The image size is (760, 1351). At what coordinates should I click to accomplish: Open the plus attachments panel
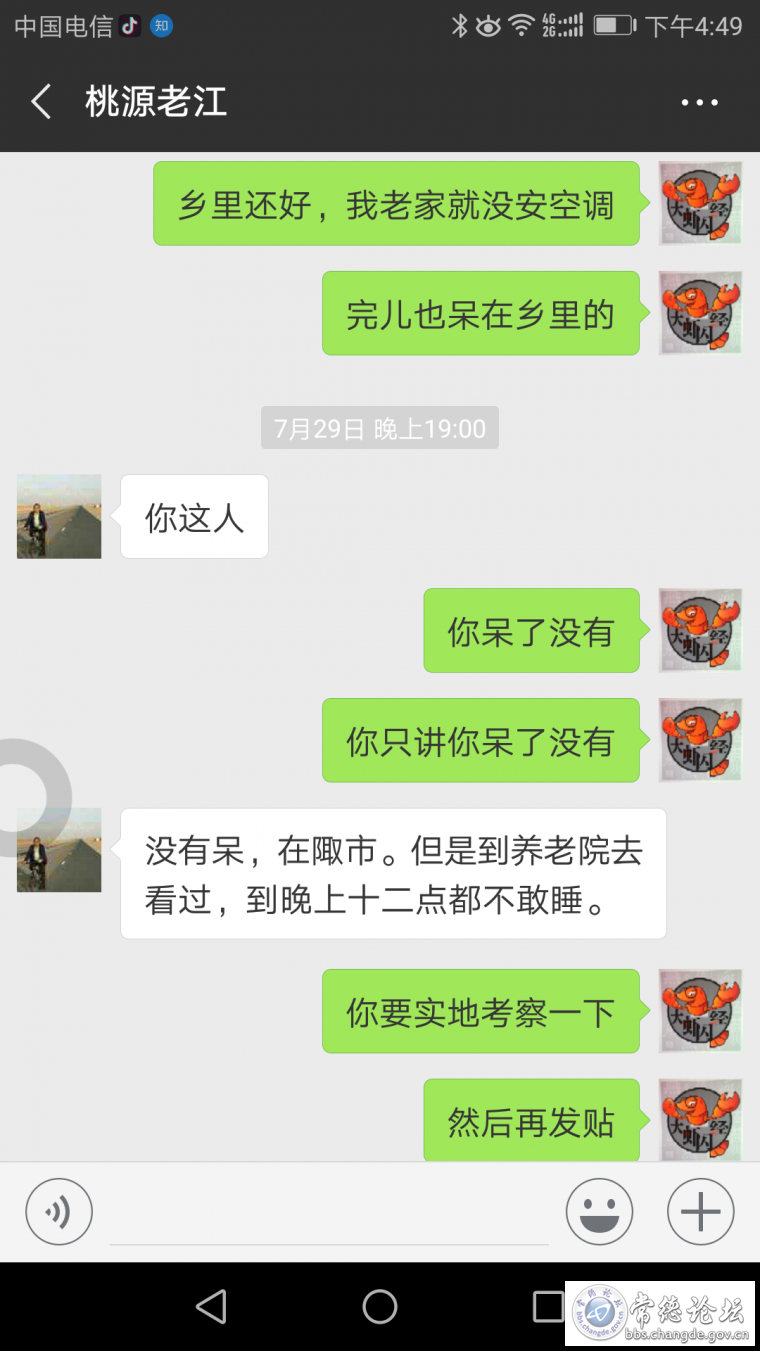(700, 1211)
